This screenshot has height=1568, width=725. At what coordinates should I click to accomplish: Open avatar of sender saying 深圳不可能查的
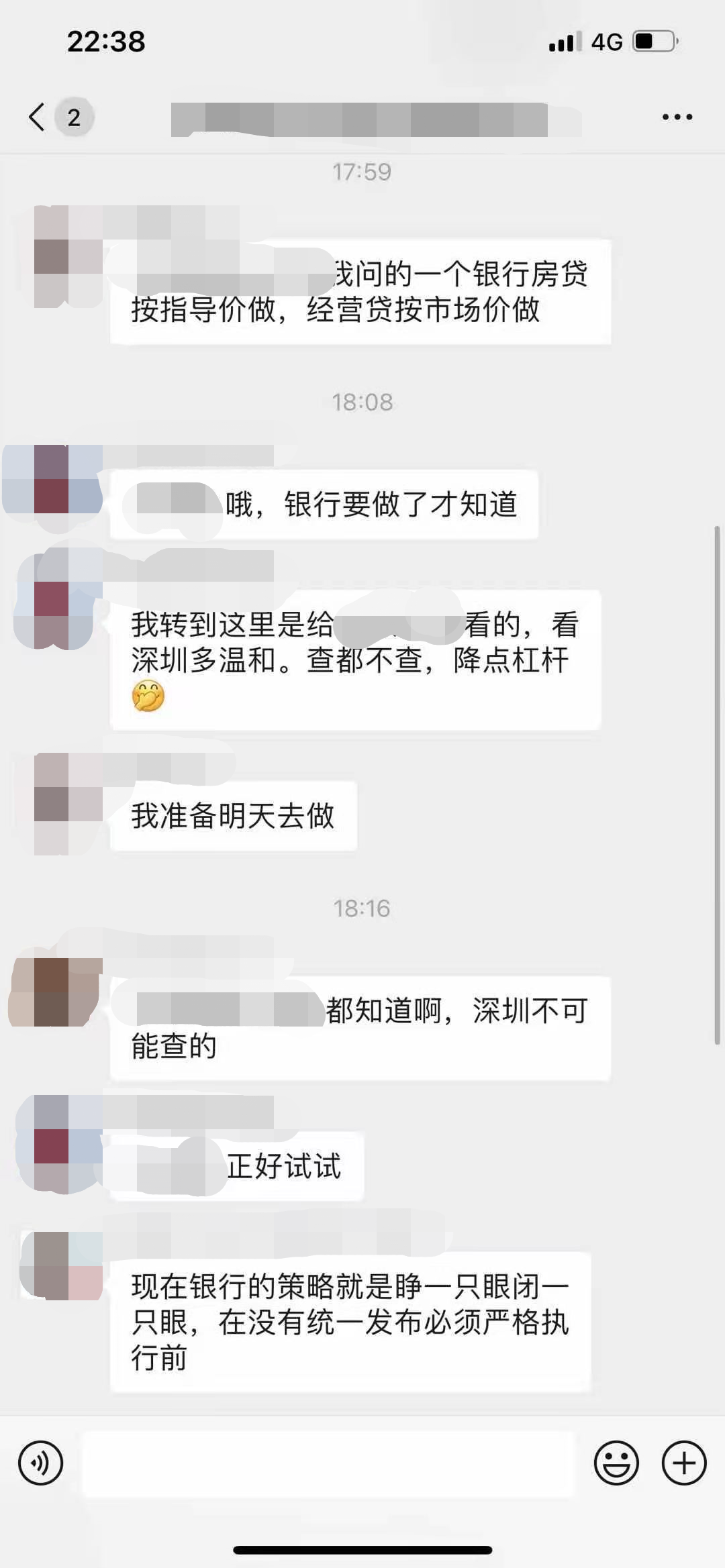[x=67, y=992]
